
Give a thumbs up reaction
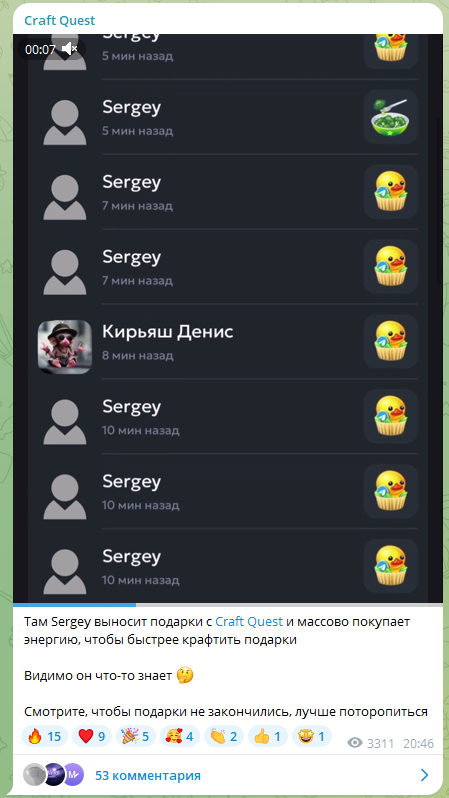pos(268,736)
